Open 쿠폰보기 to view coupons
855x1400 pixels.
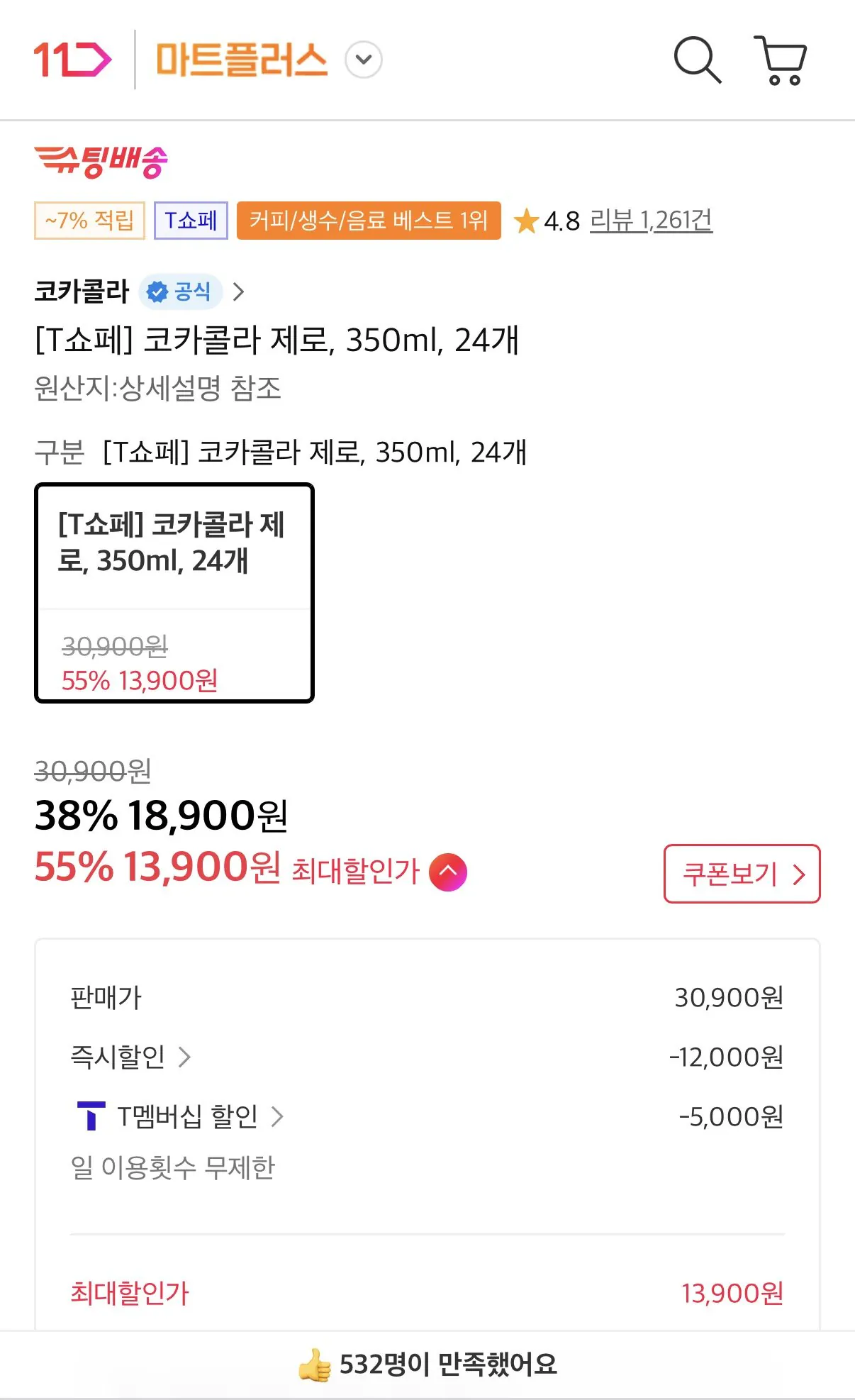741,874
